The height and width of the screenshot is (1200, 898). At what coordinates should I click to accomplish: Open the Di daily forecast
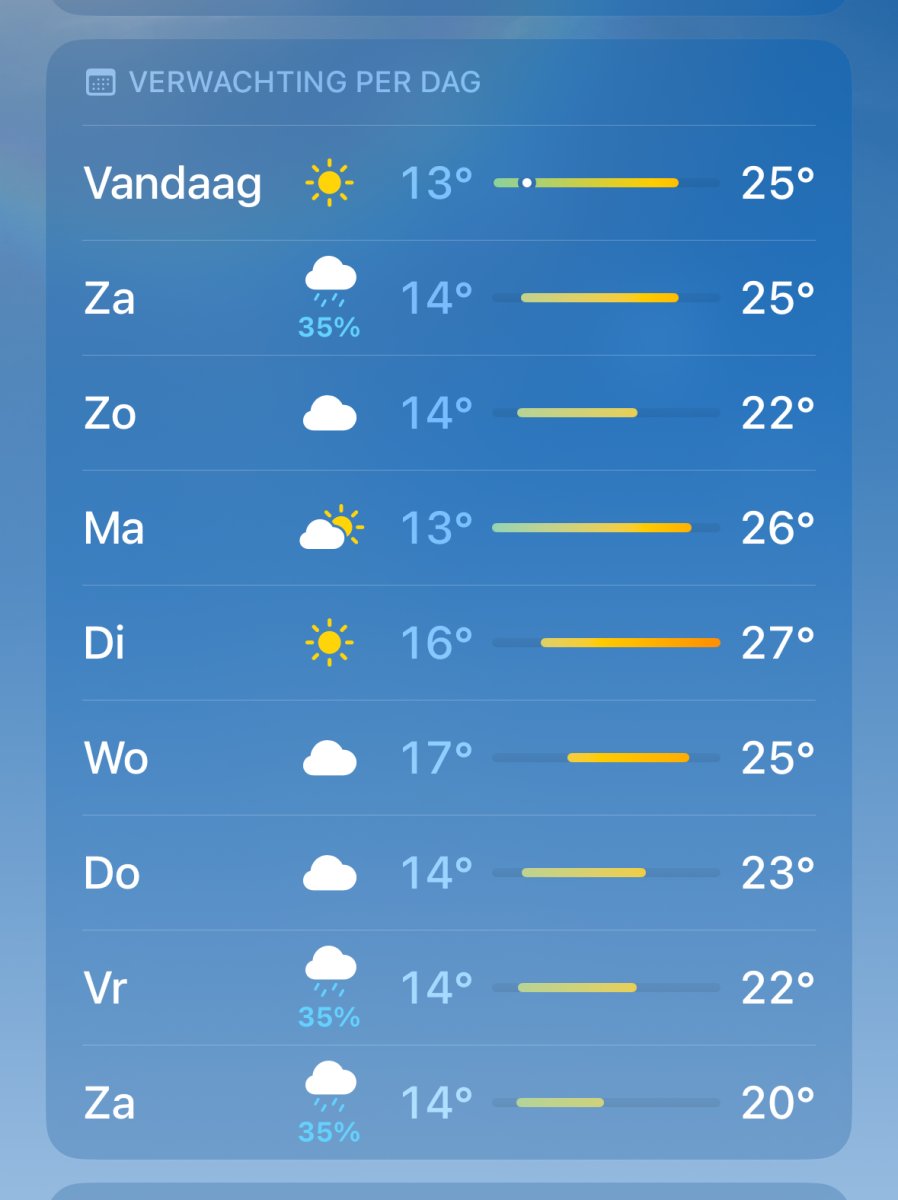pyautogui.click(x=448, y=643)
